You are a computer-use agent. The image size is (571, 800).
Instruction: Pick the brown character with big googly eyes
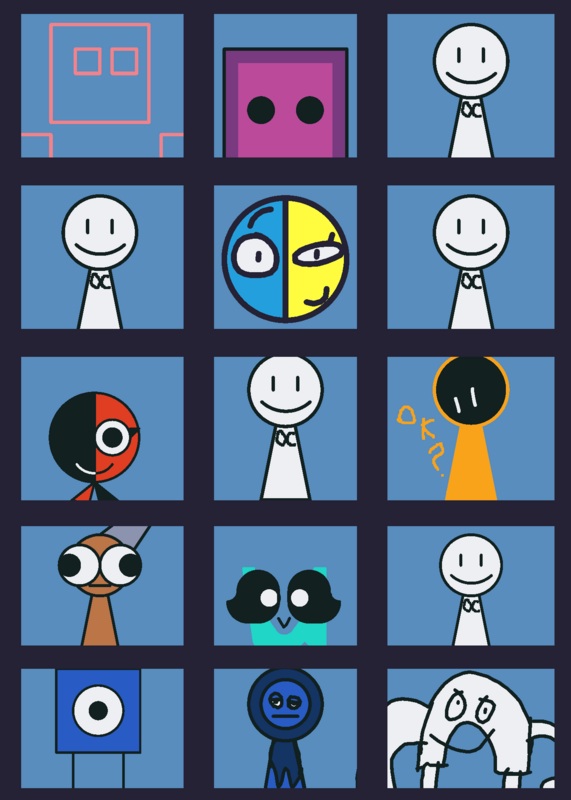[102, 586]
